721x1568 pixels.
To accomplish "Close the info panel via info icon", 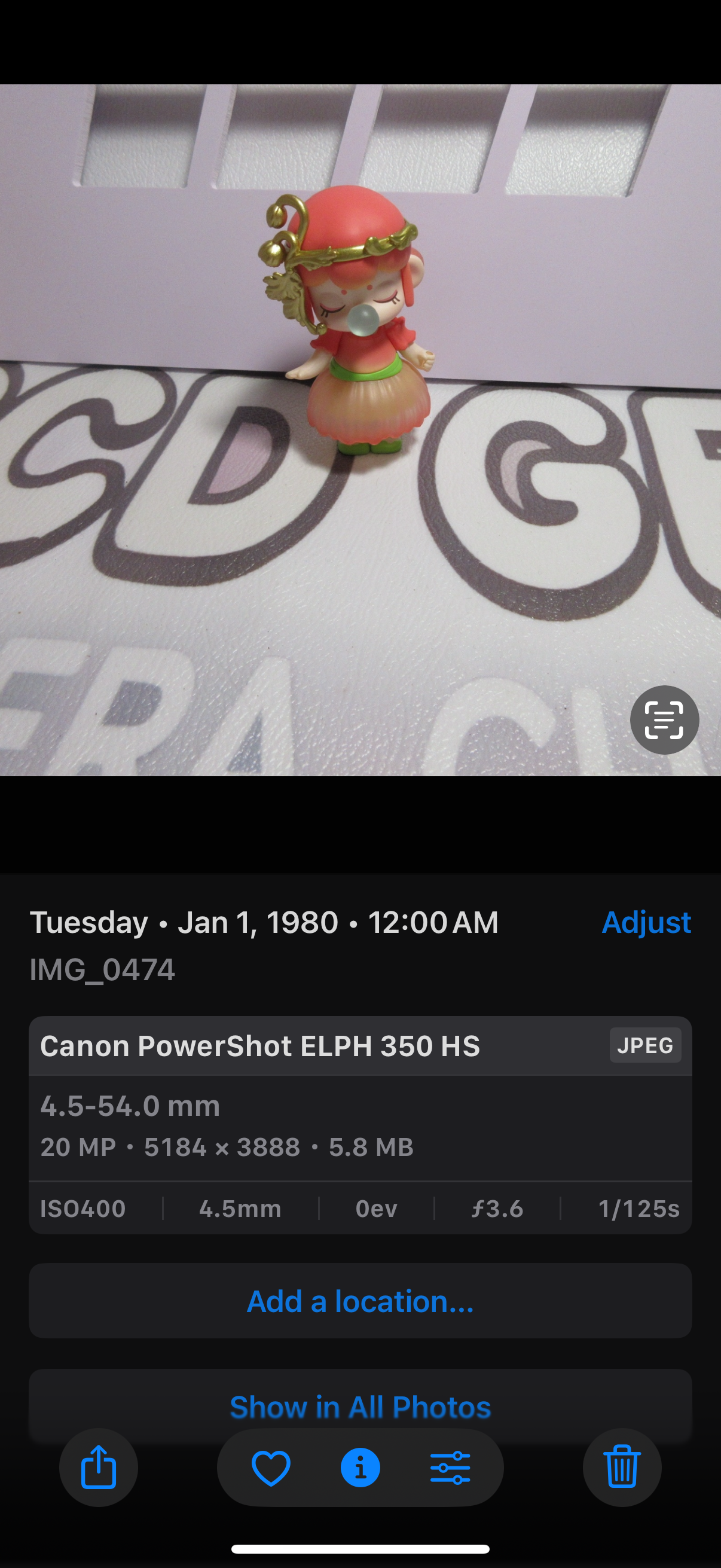I will tap(360, 1468).
